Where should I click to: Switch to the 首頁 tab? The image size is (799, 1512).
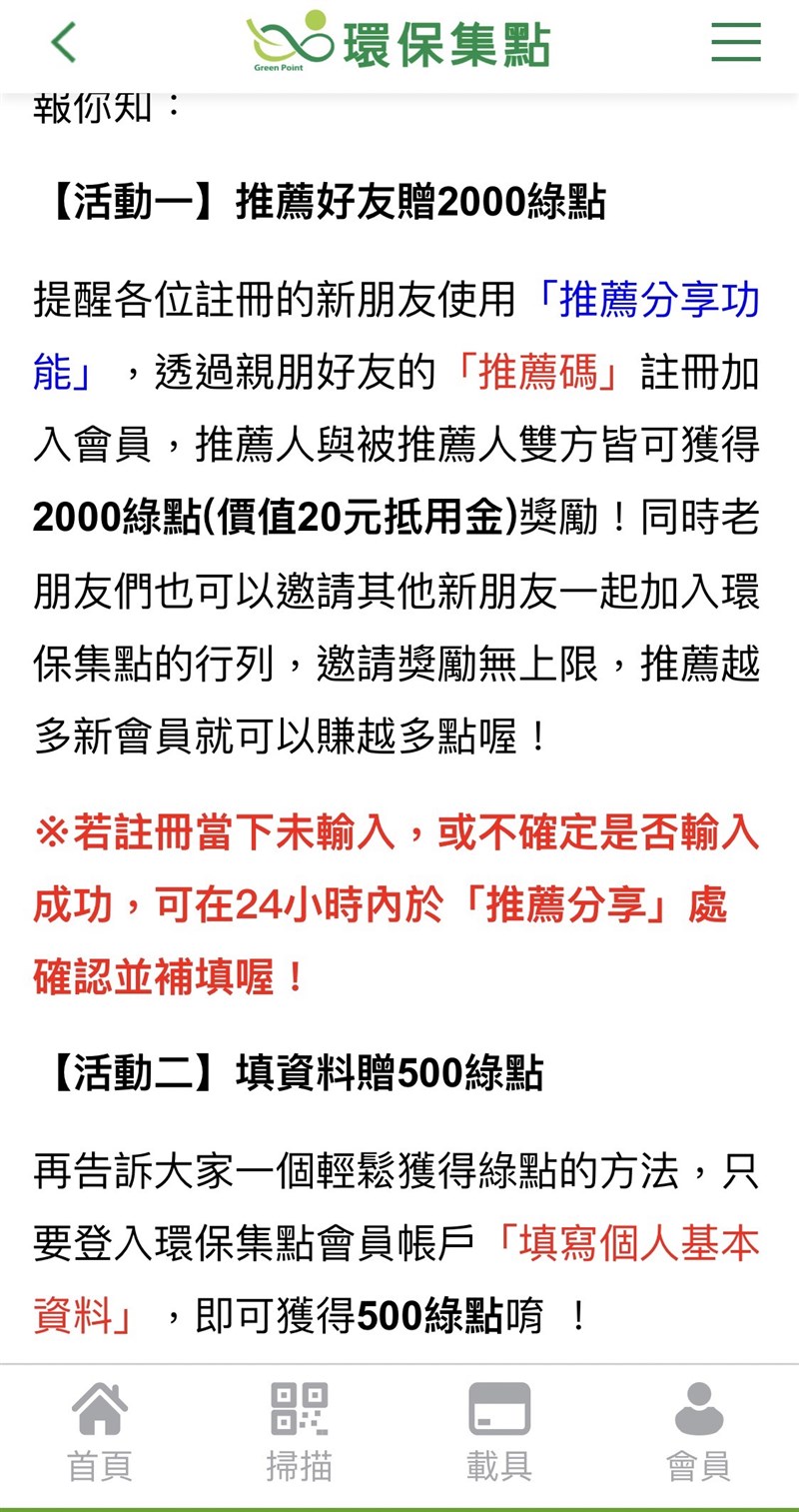tap(100, 1431)
